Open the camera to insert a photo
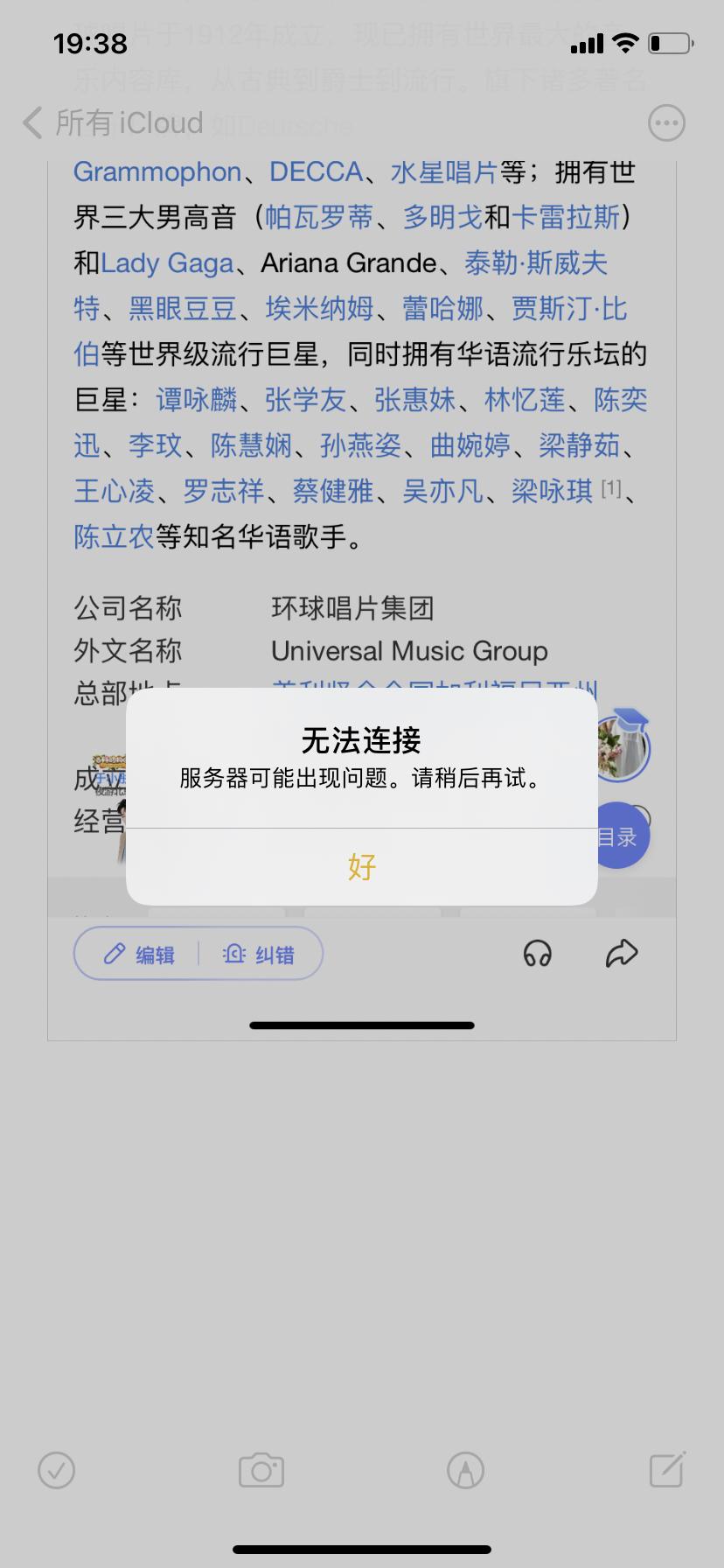The image size is (724, 1568). pos(260,1471)
